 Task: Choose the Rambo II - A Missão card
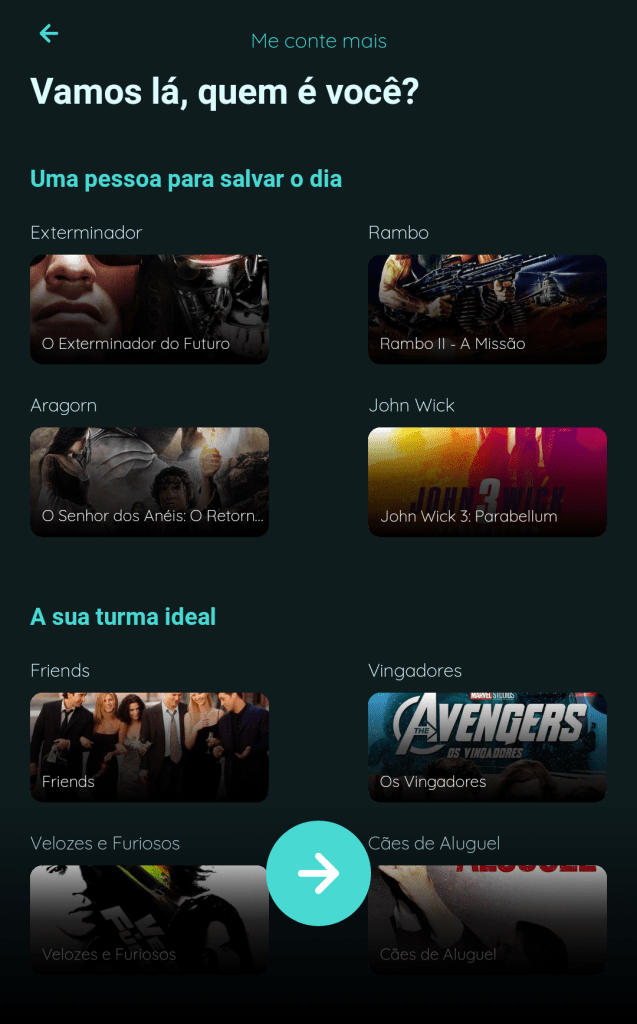[x=487, y=309]
